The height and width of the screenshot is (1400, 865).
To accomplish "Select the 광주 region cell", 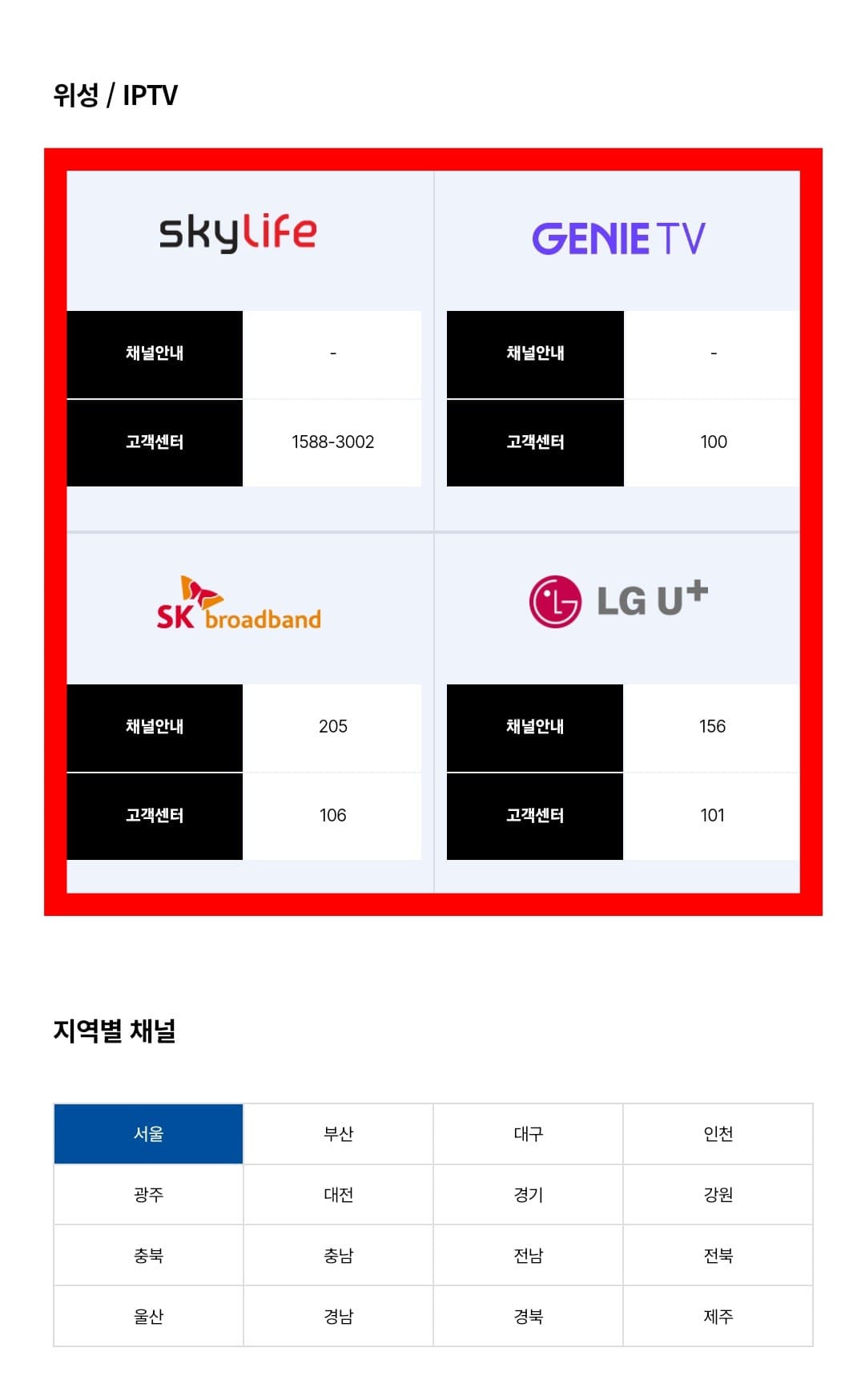I will coord(147,1194).
